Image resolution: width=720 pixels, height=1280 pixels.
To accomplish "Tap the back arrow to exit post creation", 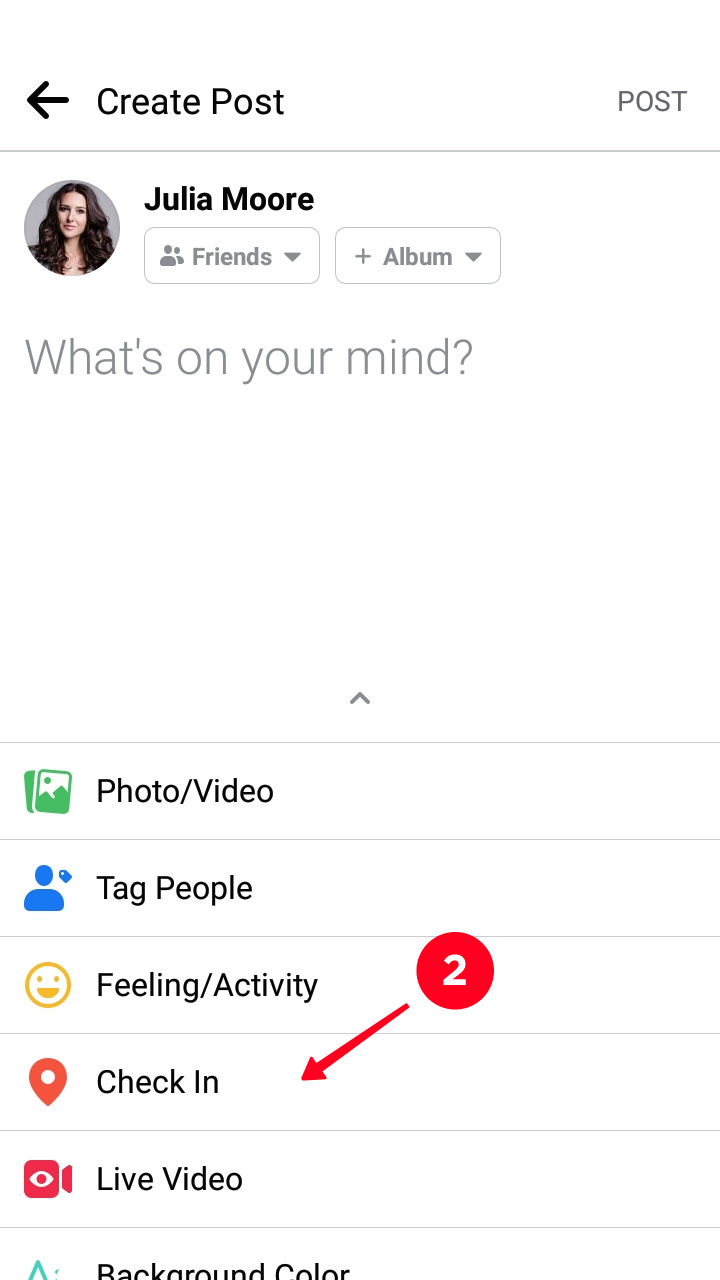I will tap(46, 100).
